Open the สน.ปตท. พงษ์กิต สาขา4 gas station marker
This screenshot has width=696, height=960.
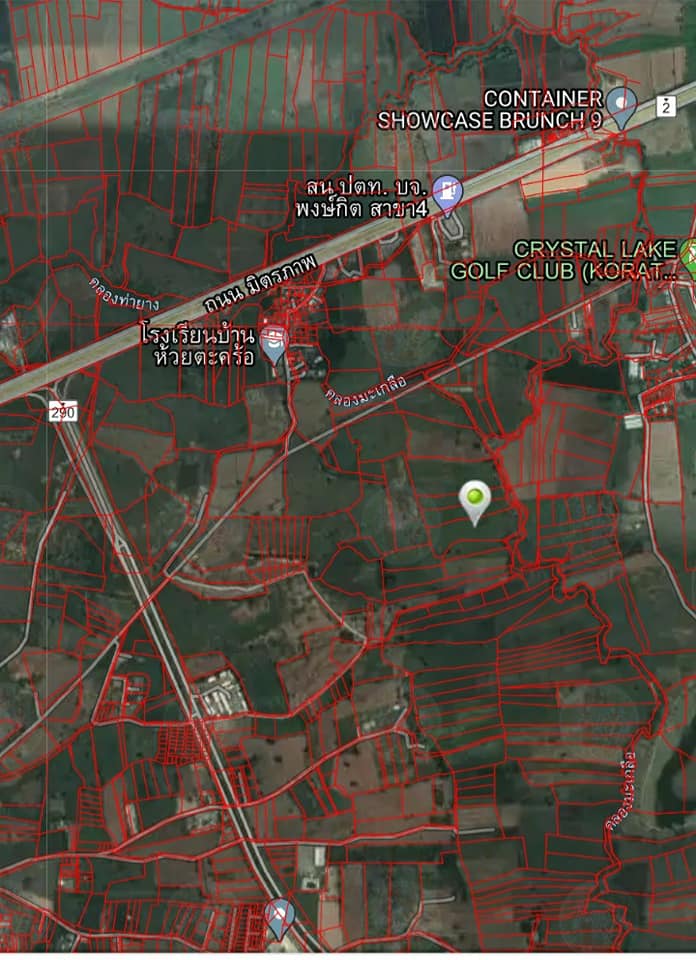click(450, 191)
